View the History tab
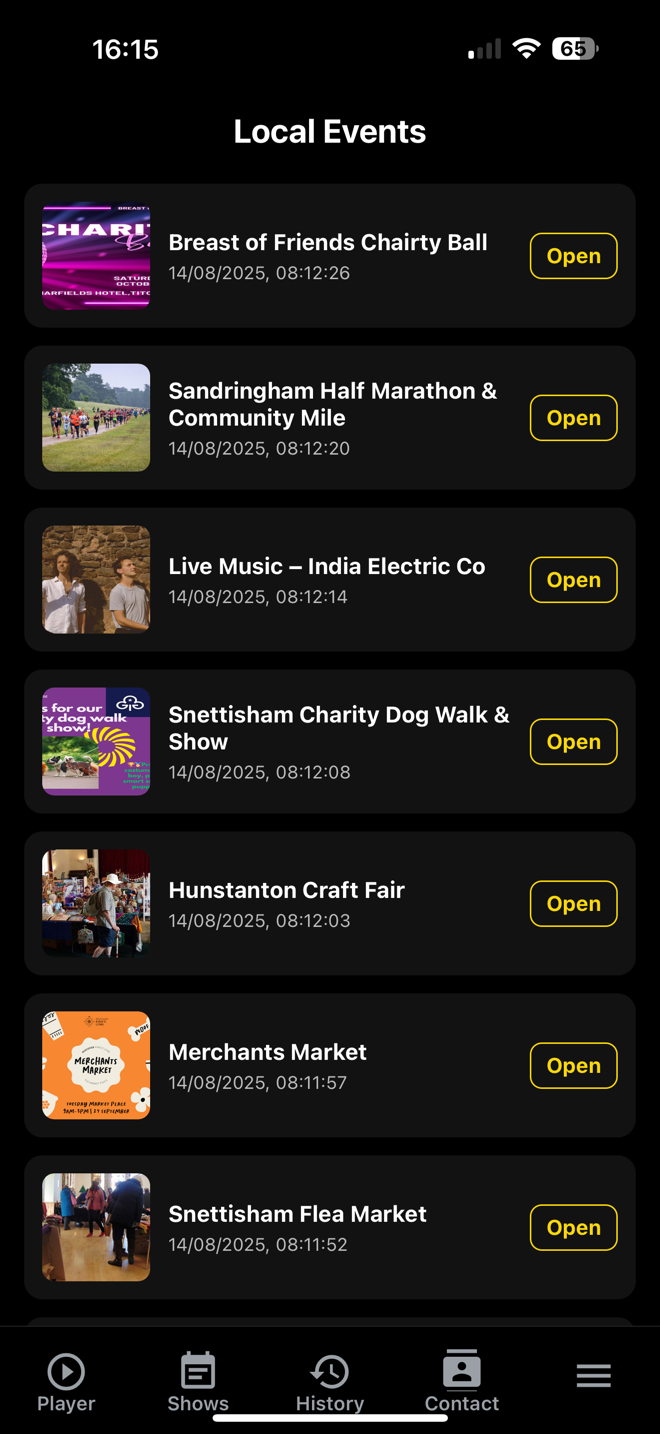Viewport: 660px width, 1434px height. 330,1383
